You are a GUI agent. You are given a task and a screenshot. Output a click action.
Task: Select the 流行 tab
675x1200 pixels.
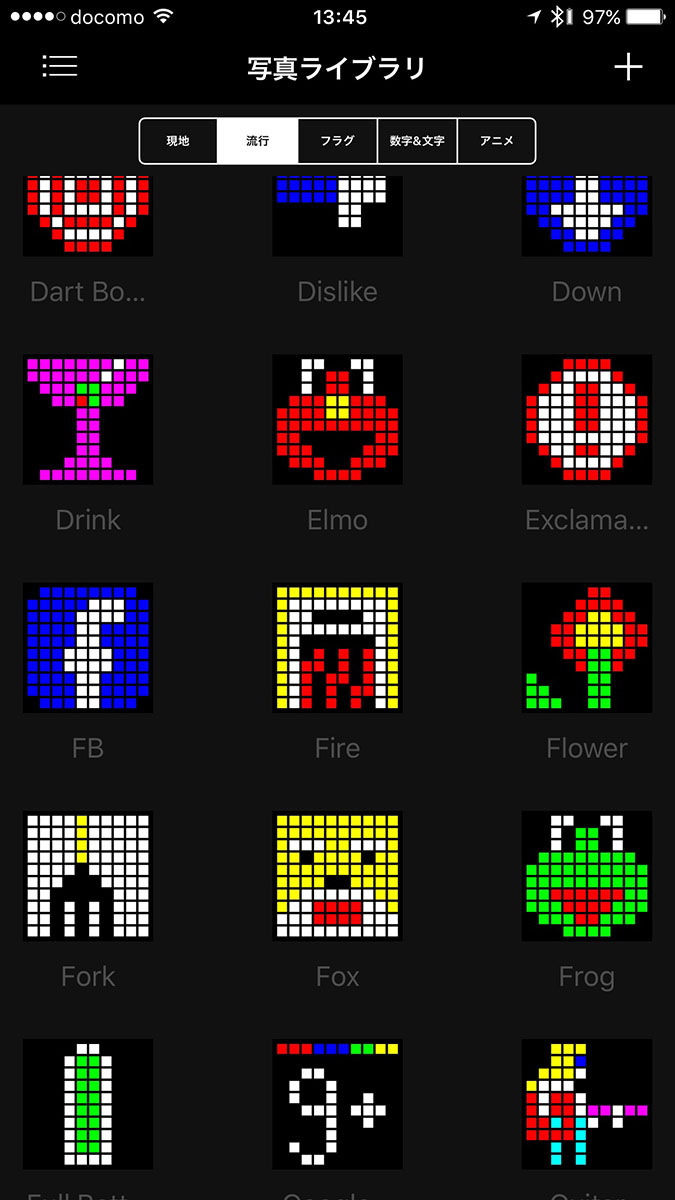[258, 141]
